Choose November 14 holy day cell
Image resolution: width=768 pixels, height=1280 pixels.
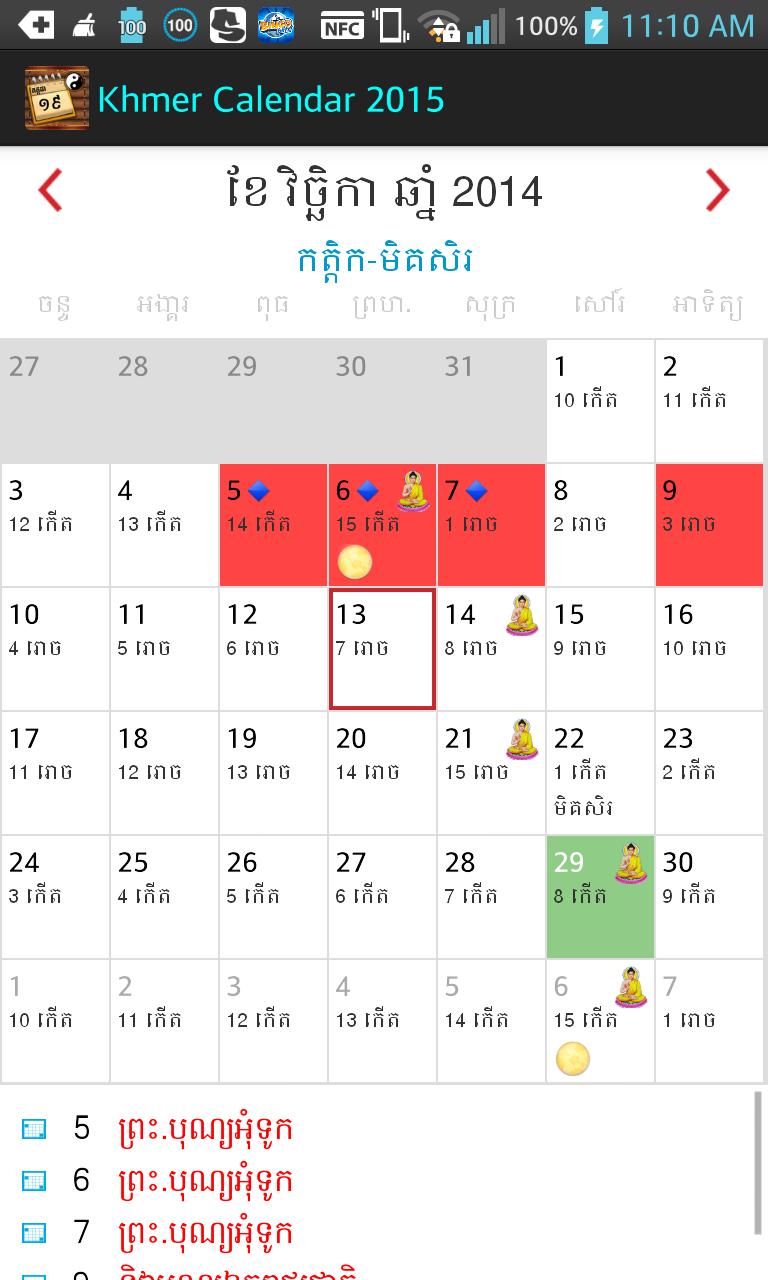(491, 648)
